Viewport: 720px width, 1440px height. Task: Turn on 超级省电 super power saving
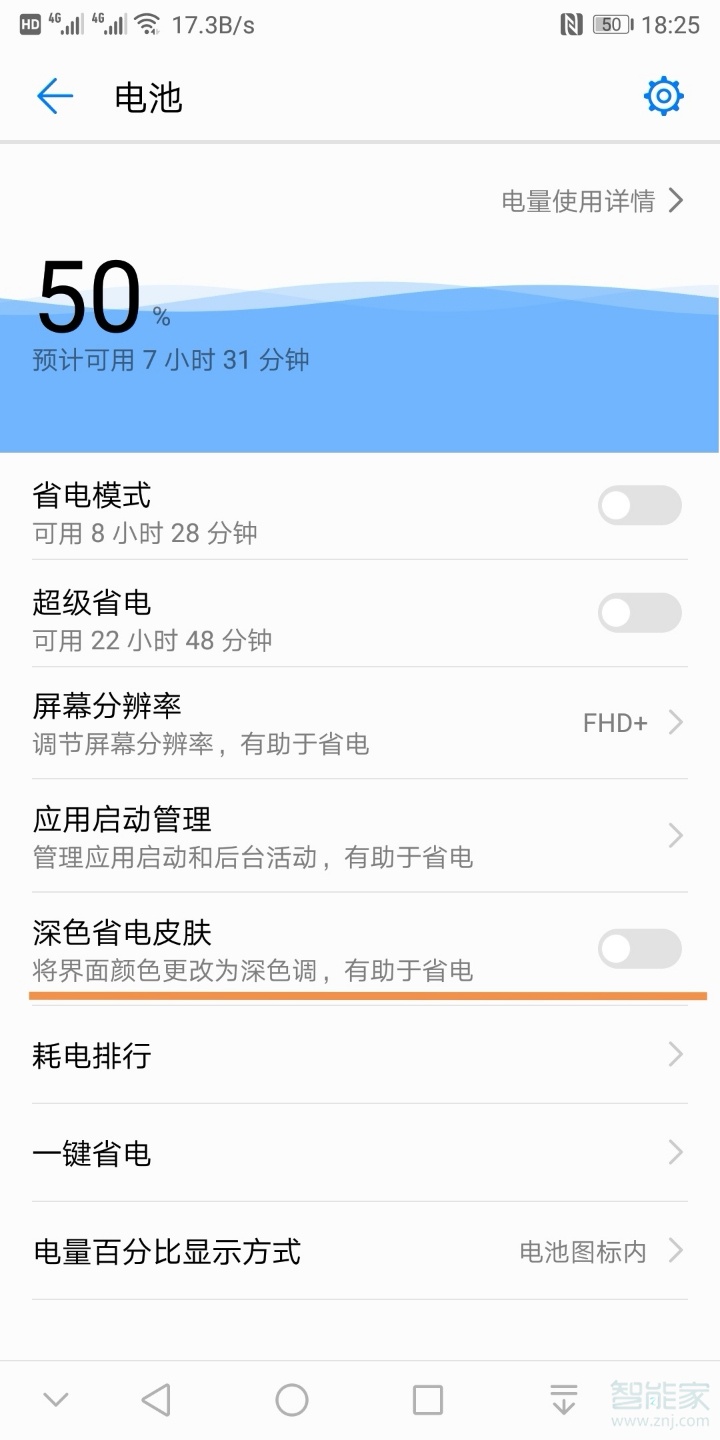click(x=639, y=613)
